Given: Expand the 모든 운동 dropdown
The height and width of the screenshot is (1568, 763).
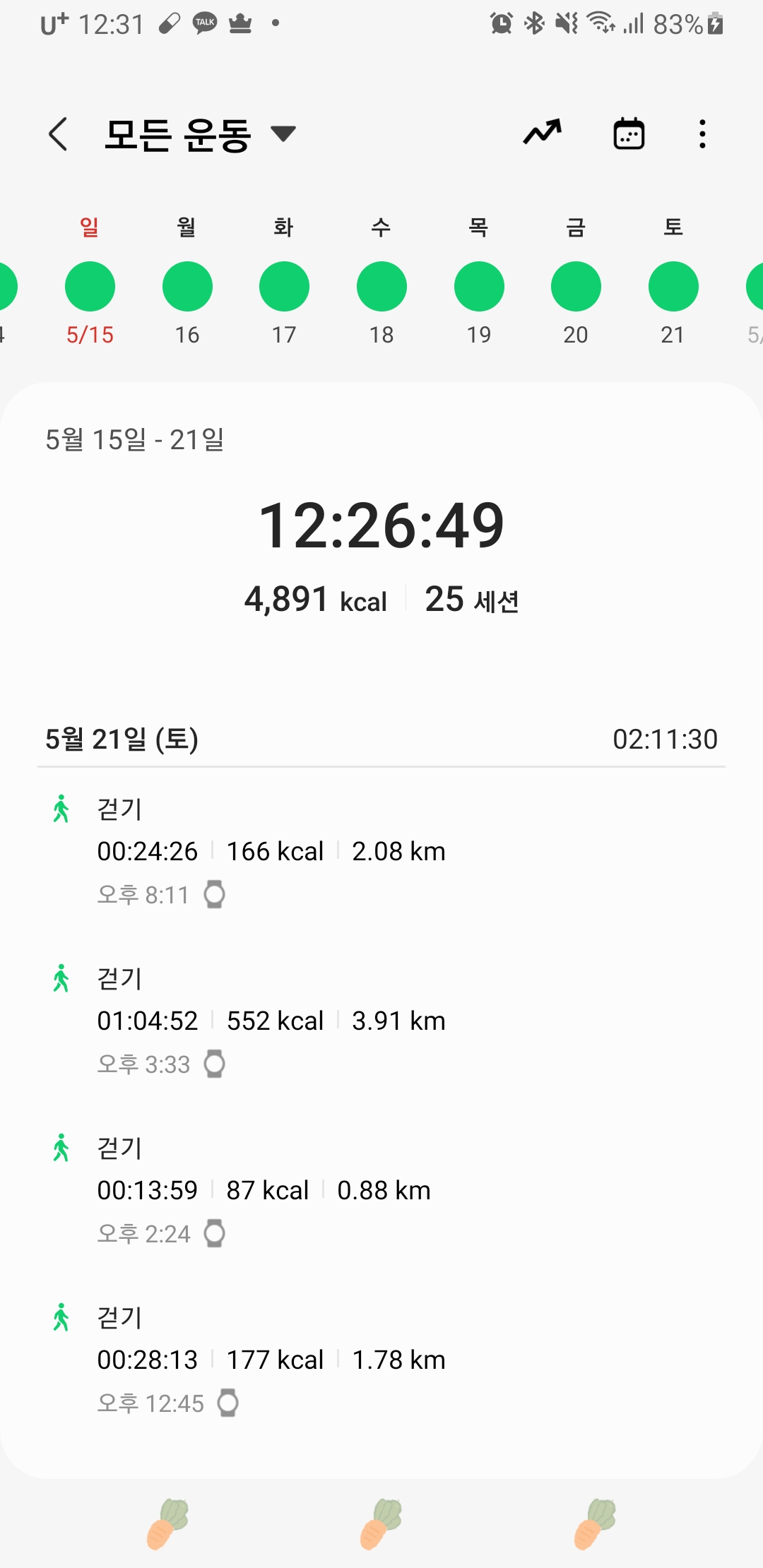Looking at the screenshot, I should (x=283, y=134).
